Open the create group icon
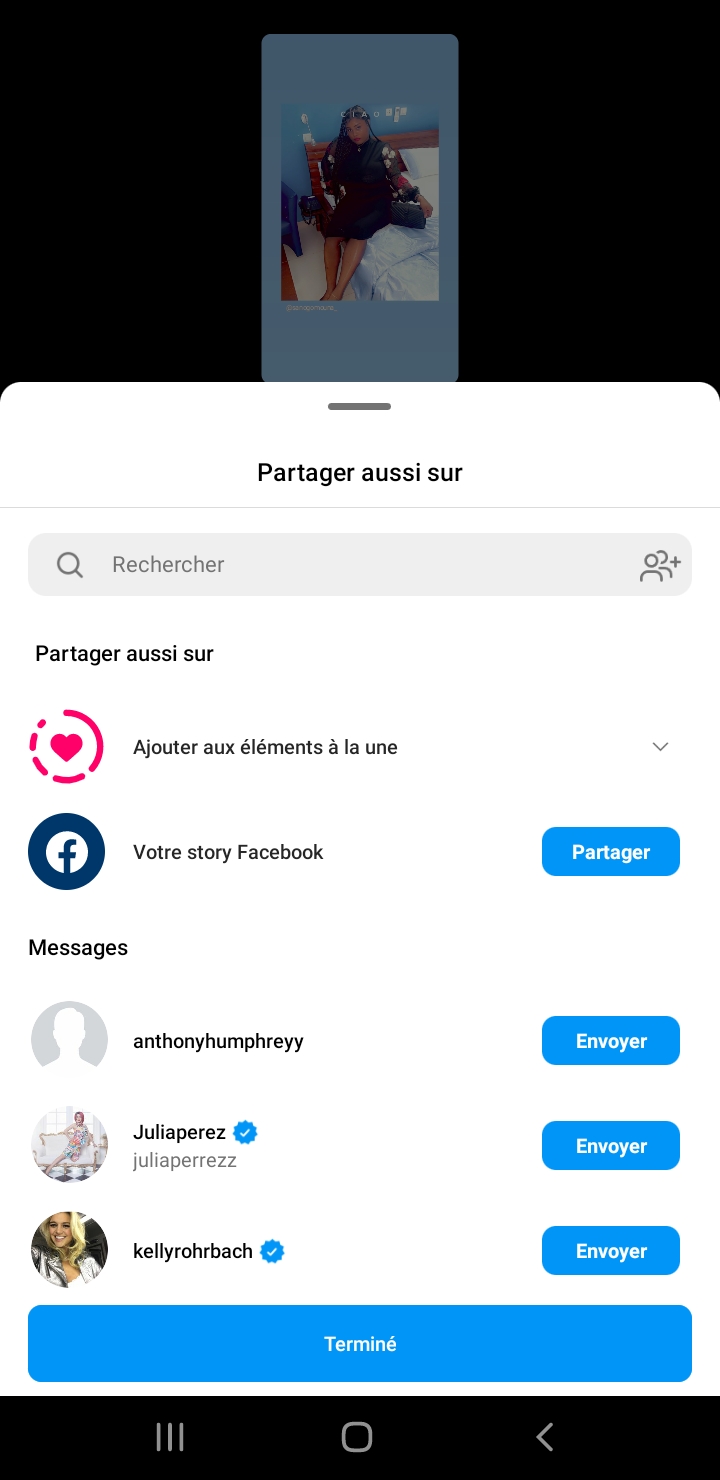This screenshot has width=720, height=1480. tap(660, 566)
